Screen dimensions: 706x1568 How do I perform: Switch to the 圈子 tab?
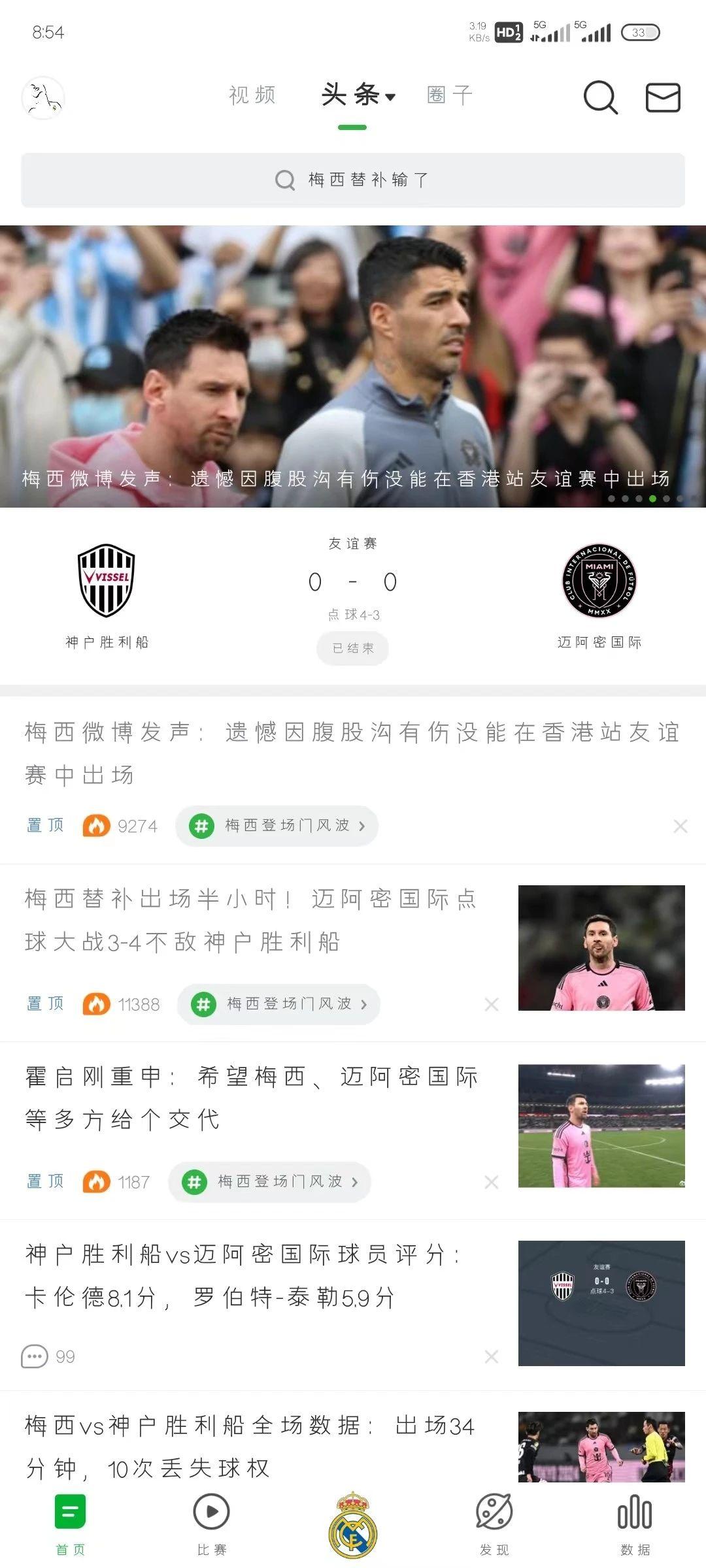tap(450, 95)
